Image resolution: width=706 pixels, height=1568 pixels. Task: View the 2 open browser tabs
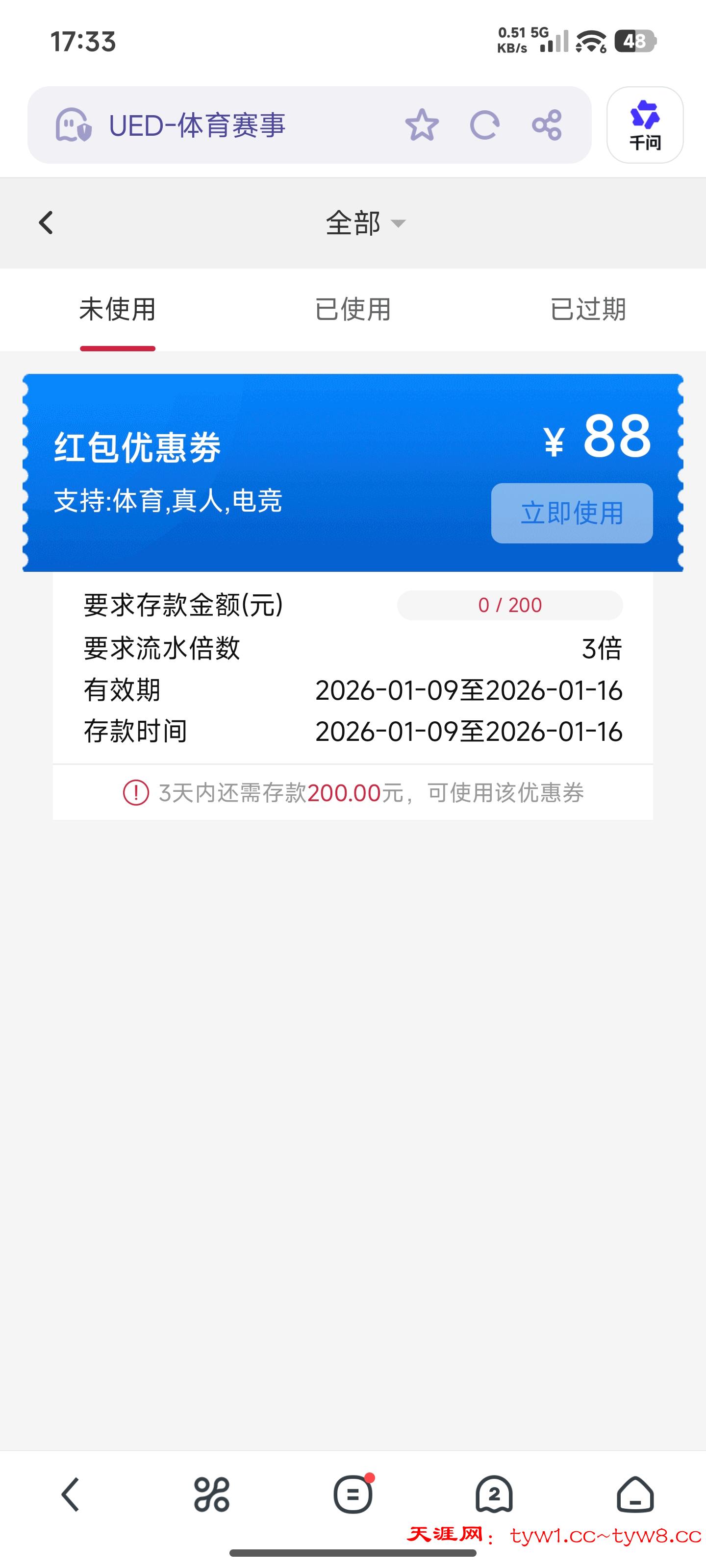coord(494,1494)
